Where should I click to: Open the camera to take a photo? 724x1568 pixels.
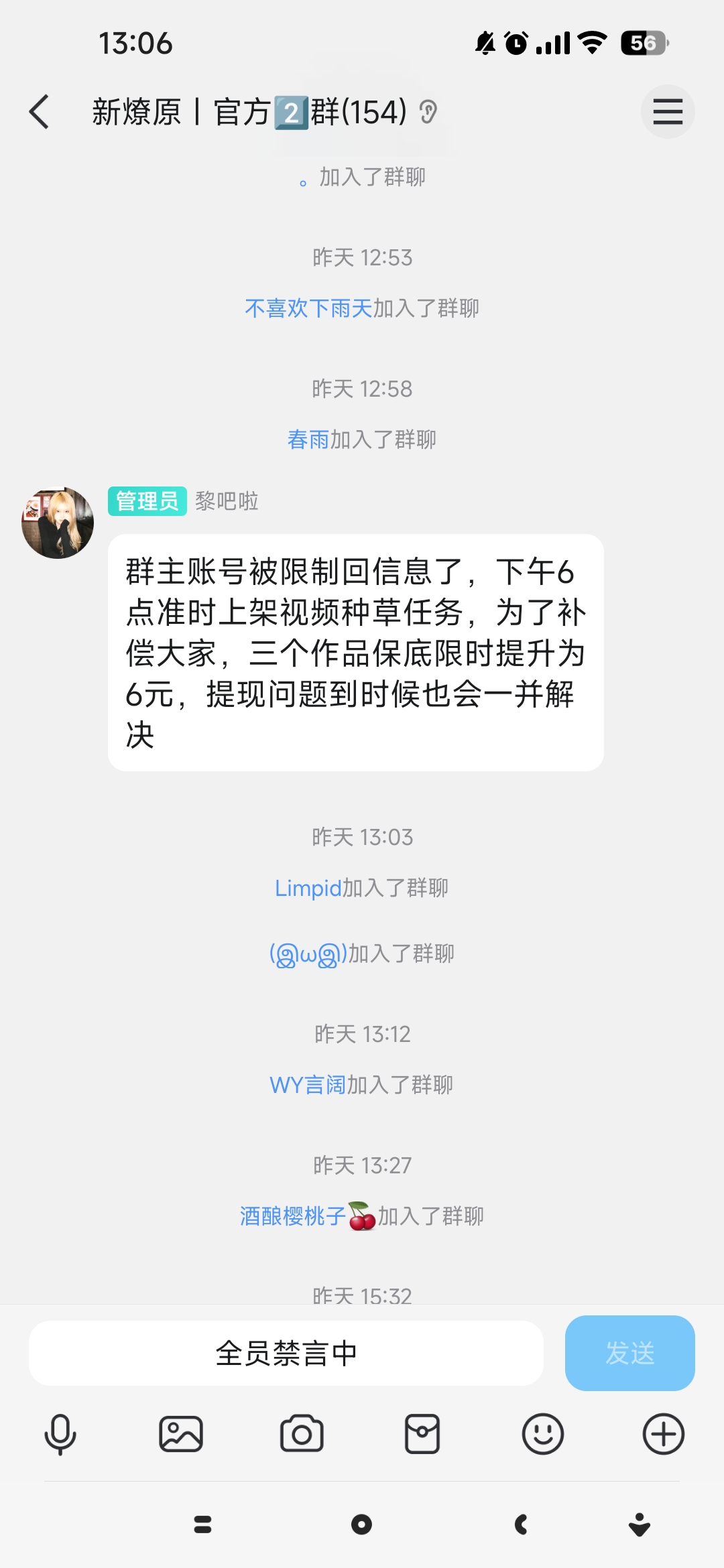pyautogui.click(x=302, y=1434)
